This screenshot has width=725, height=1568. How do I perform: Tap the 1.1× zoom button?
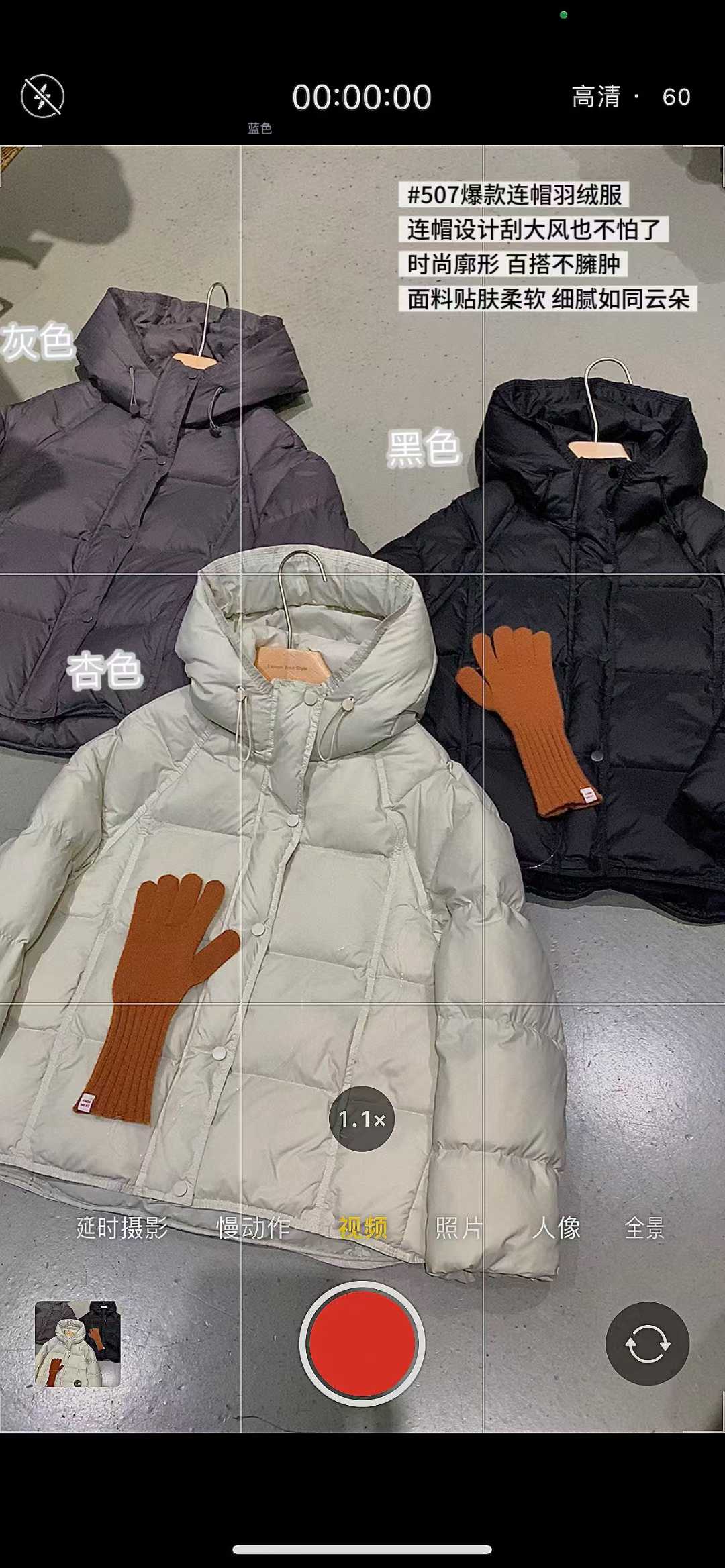362,1118
